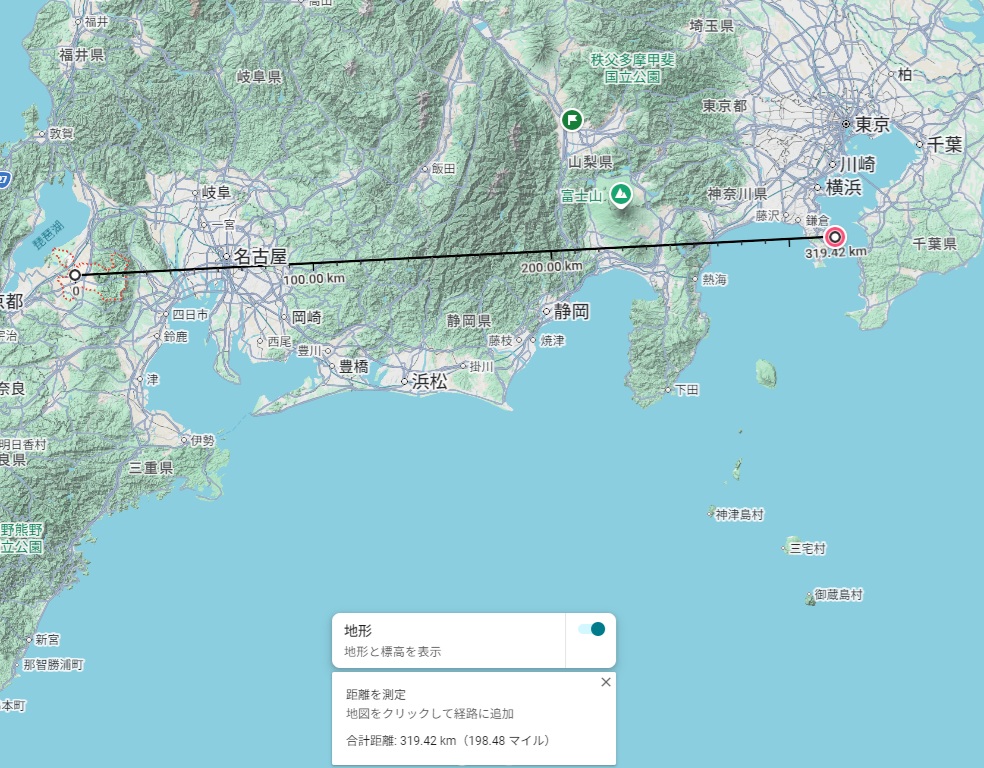Open the 秩父多摩甲斐国立公園 park label
Screen dimensions: 984x768
click(633, 68)
